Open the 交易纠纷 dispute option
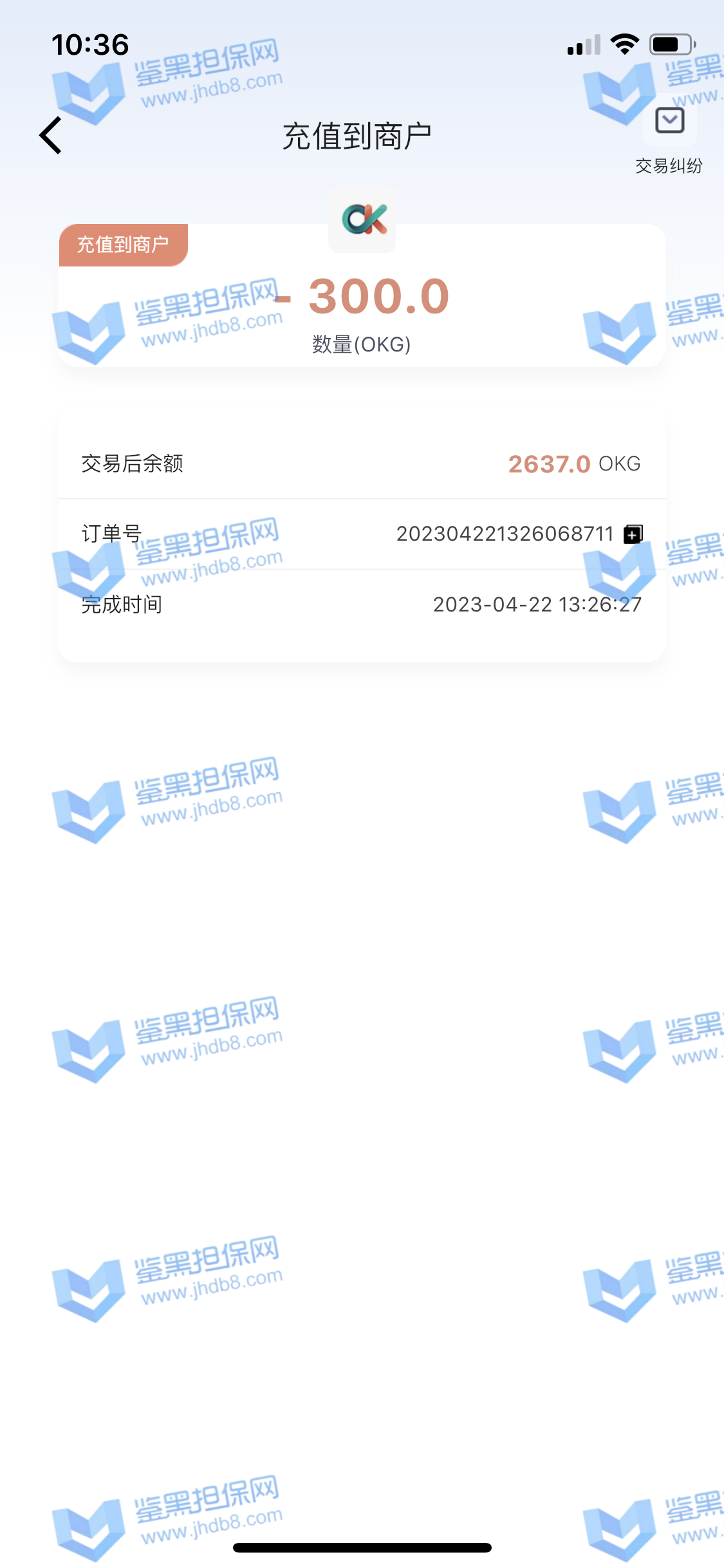Image resolution: width=724 pixels, height=1568 pixels. coord(669,136)
